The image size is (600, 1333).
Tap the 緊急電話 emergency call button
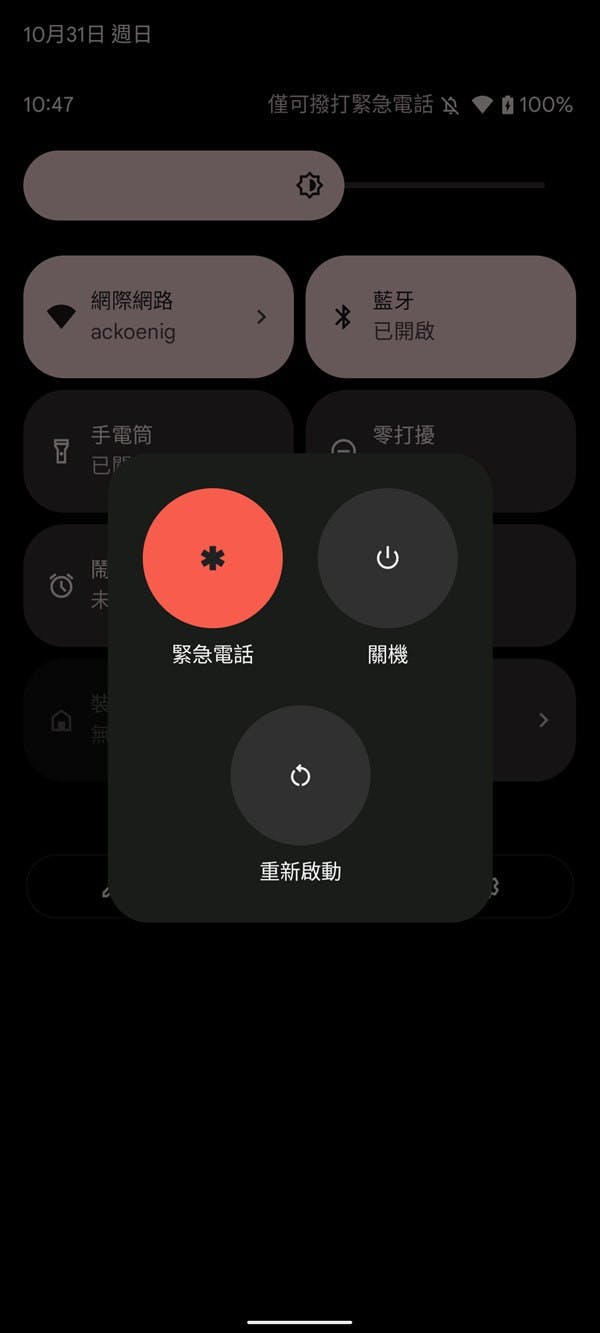pyautogui.click(x=212, y=558)
